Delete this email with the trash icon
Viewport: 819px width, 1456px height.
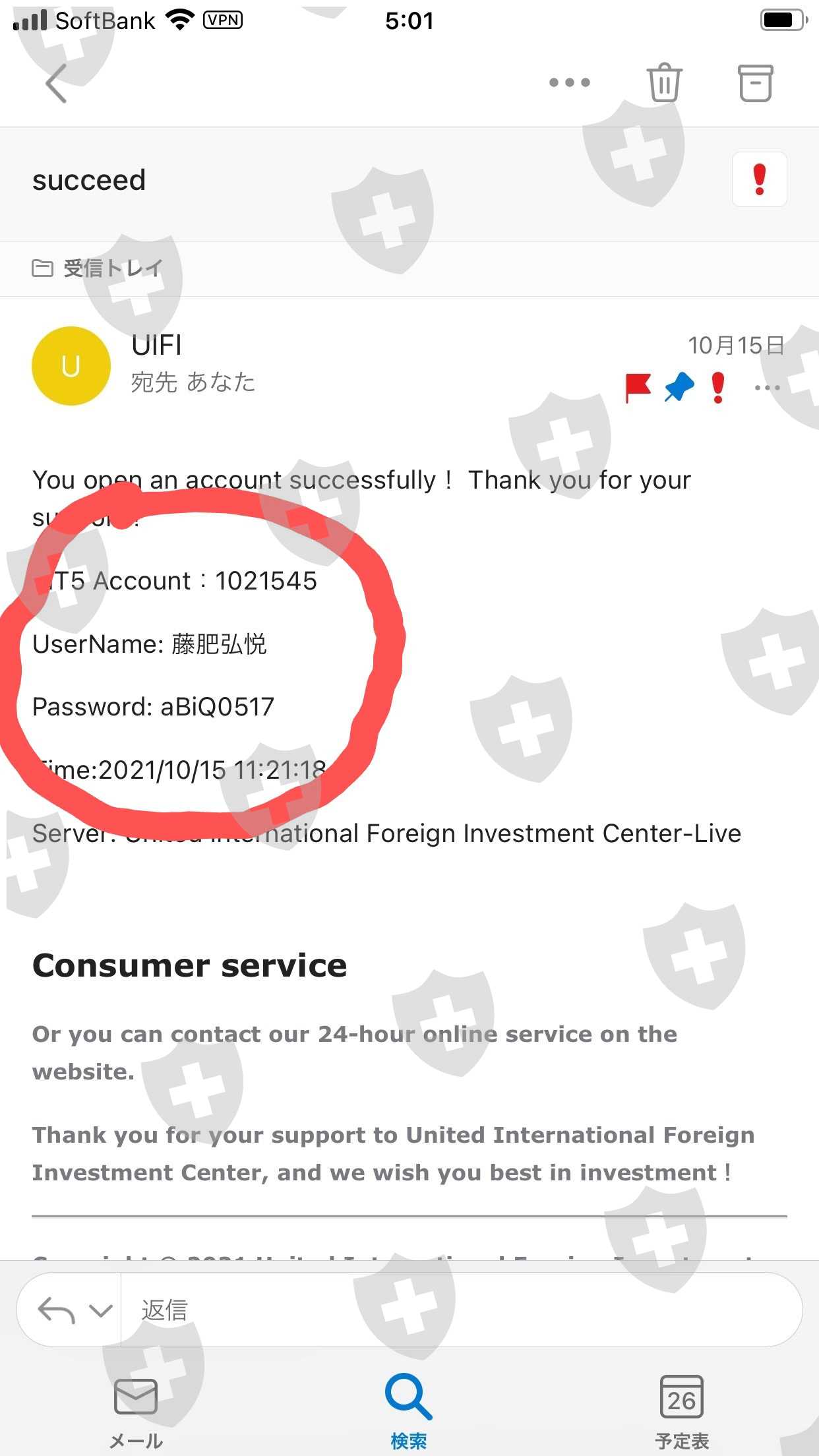[x=664, y=82]
